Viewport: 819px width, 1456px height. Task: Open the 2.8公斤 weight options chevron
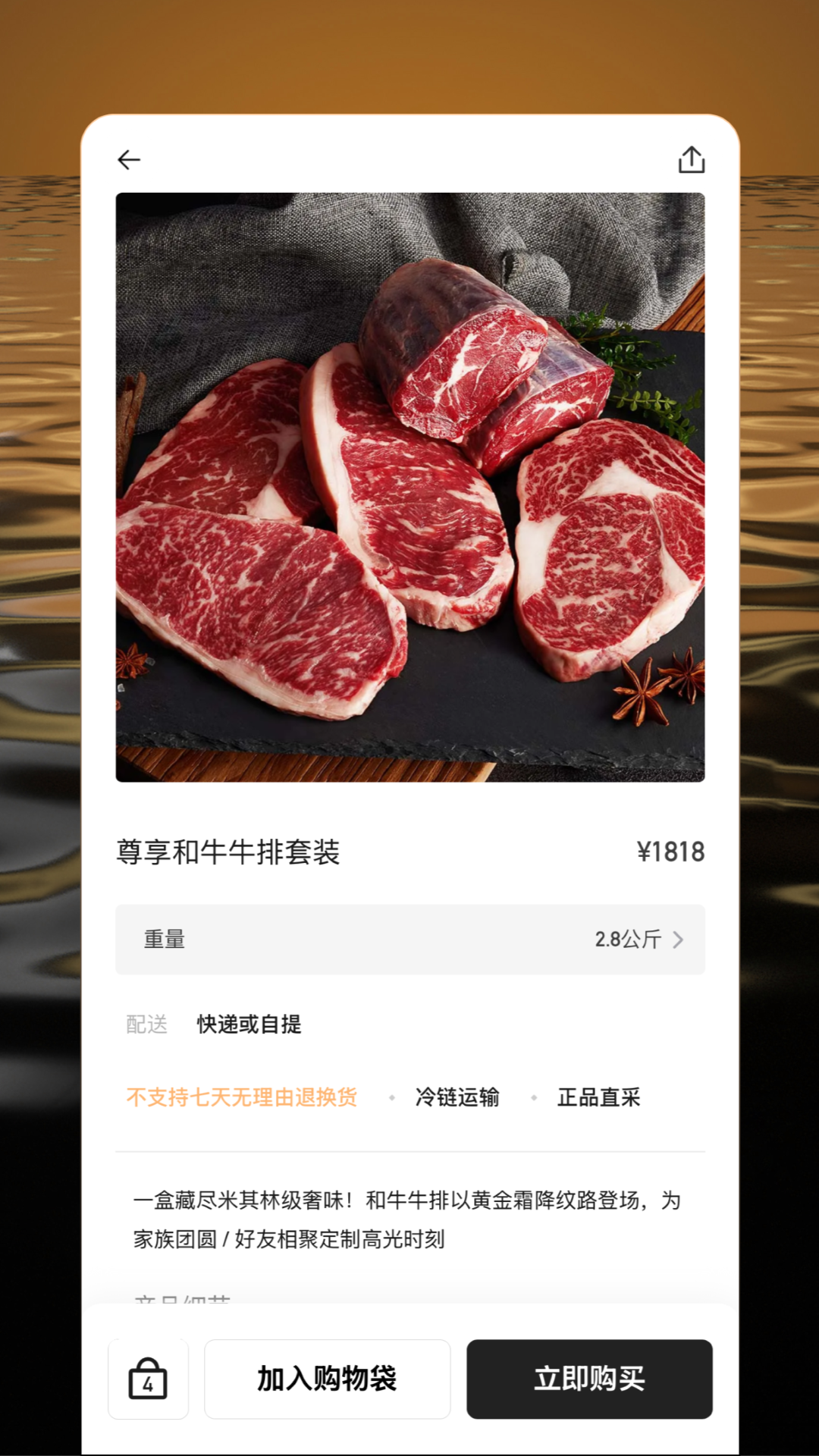click(679, 940)
